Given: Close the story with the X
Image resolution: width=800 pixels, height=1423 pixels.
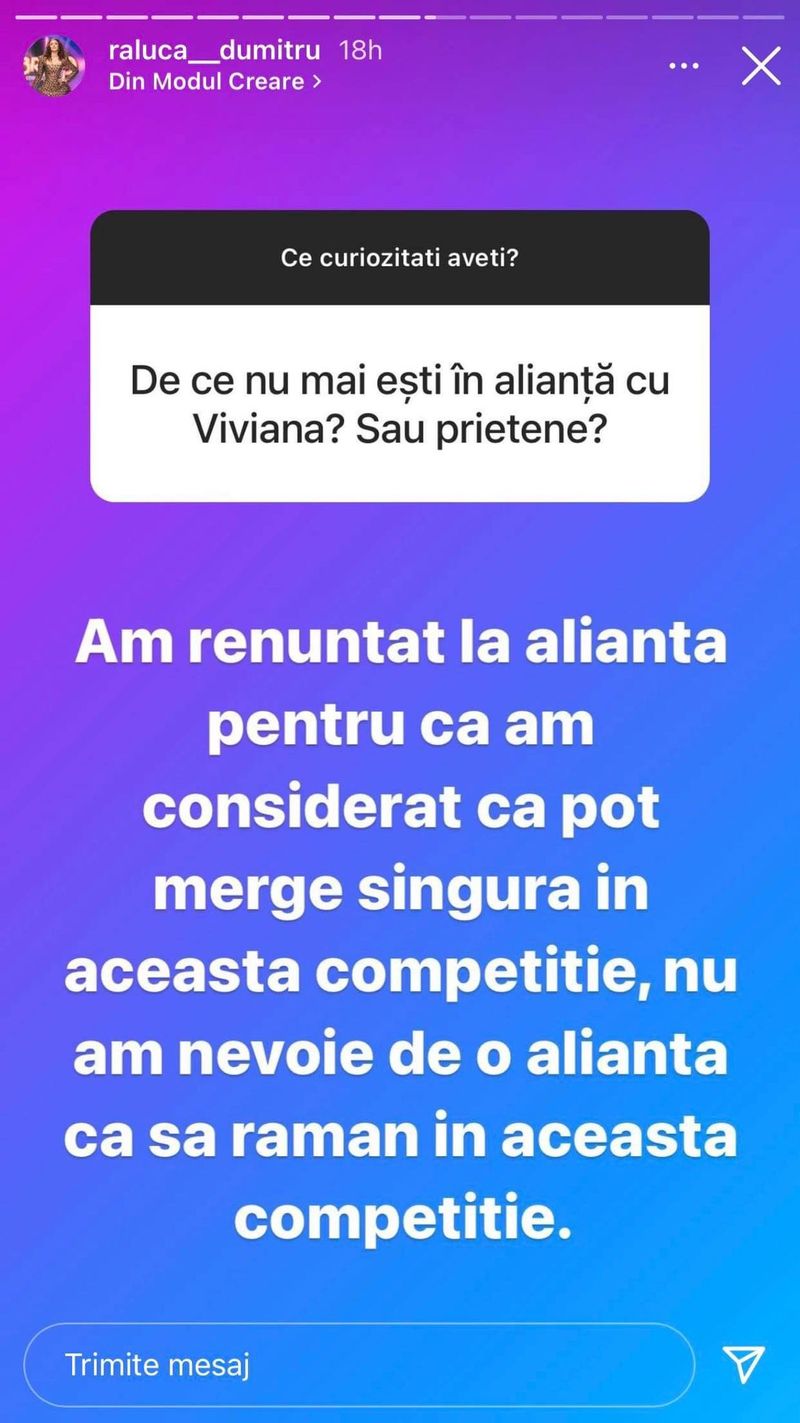Looking at the screenshot, I should tap(761, 66).
